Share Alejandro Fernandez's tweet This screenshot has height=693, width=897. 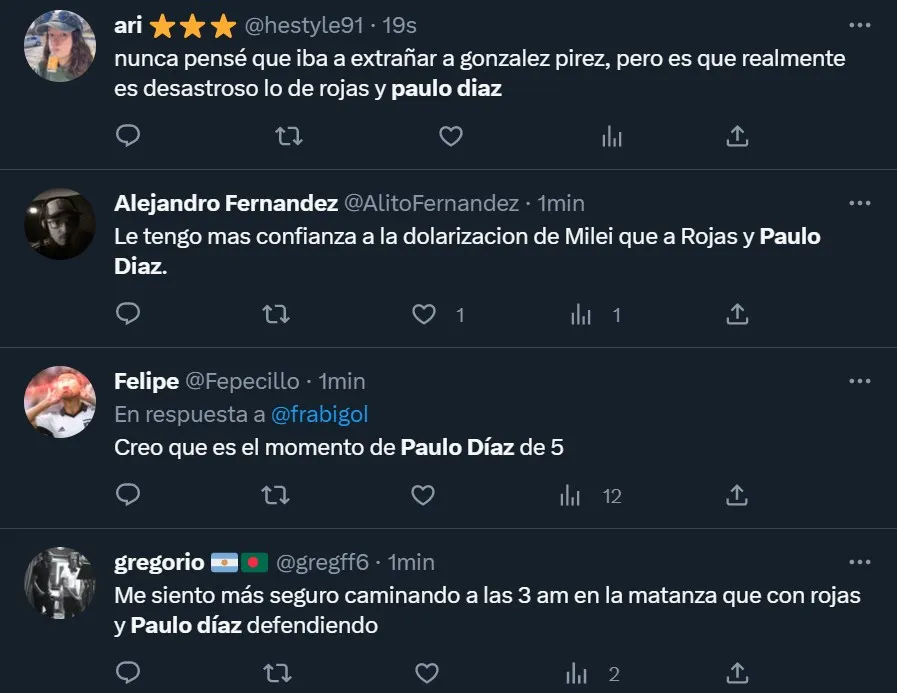point(737,315)
